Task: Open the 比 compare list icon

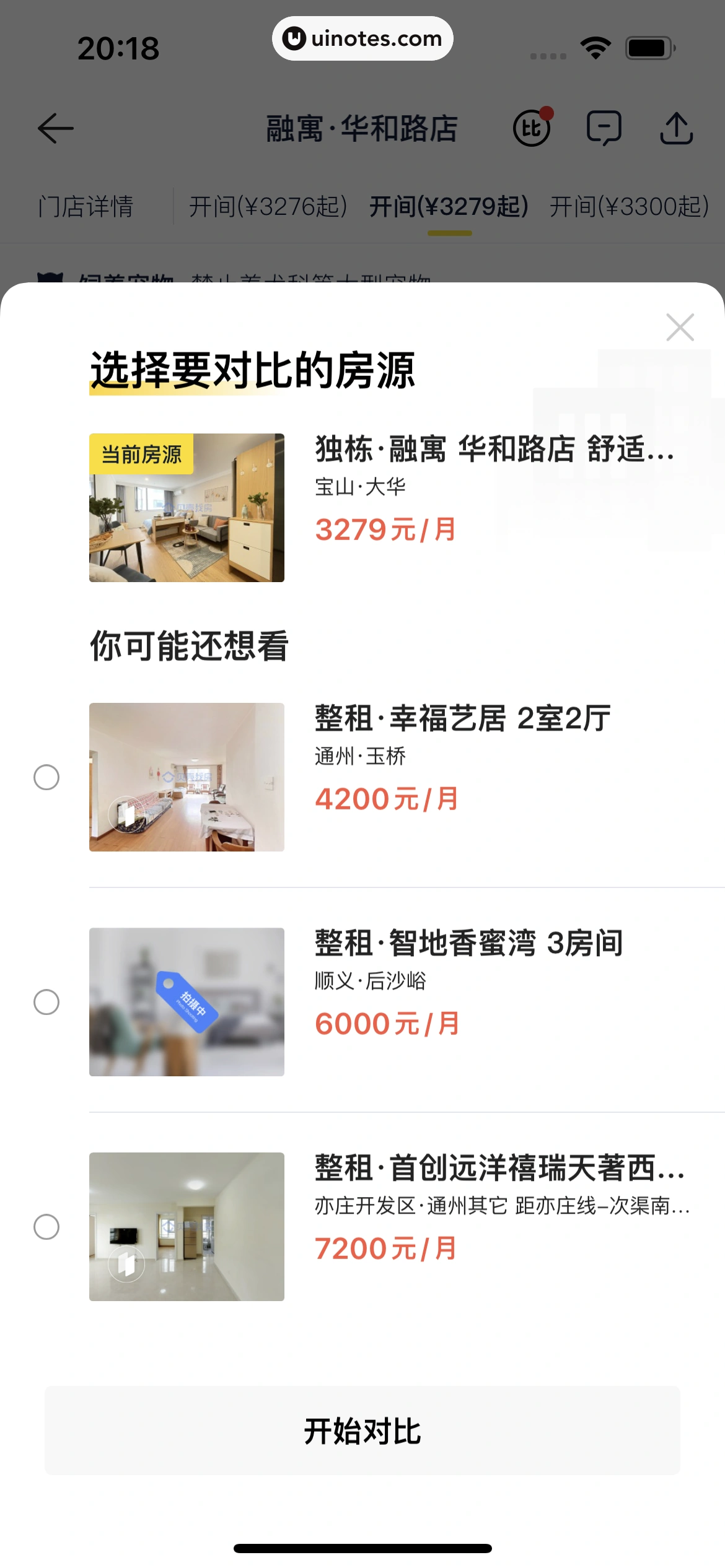Action: point(532,128)
